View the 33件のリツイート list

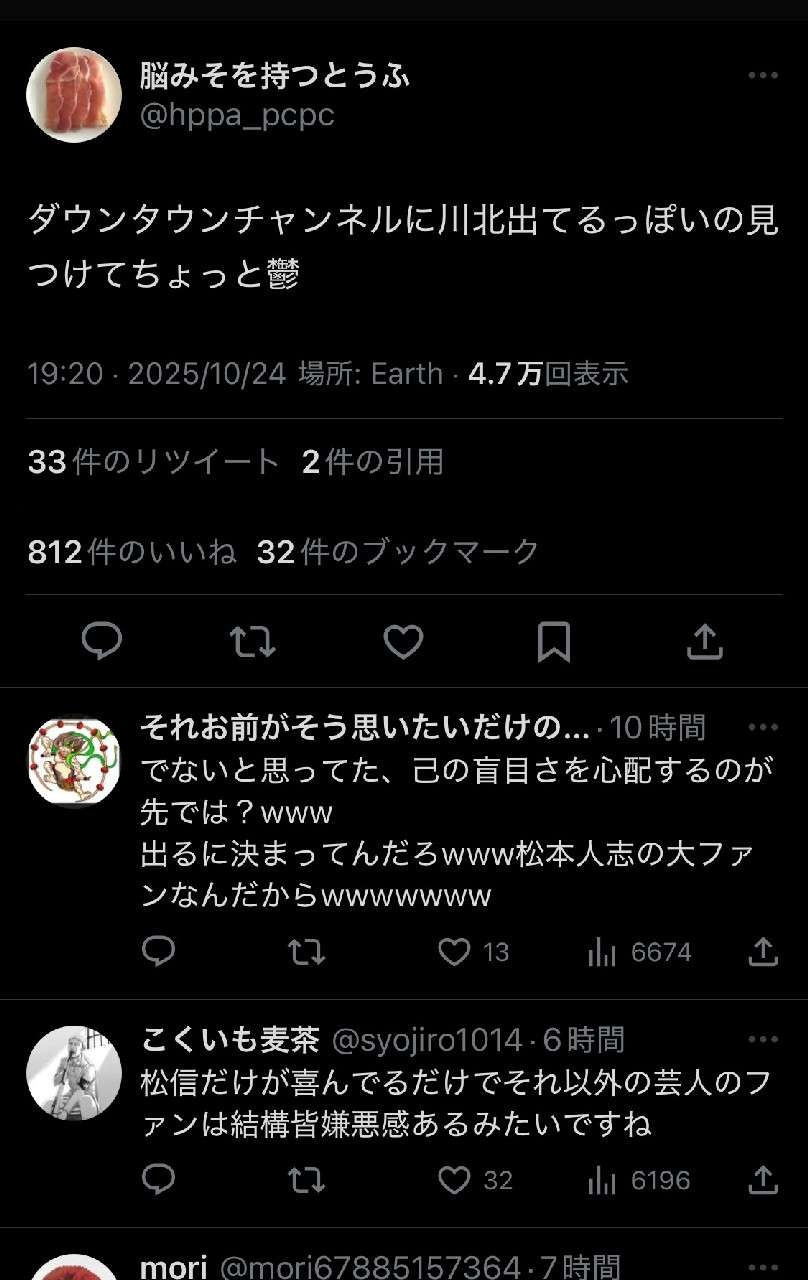coord(153,462)
